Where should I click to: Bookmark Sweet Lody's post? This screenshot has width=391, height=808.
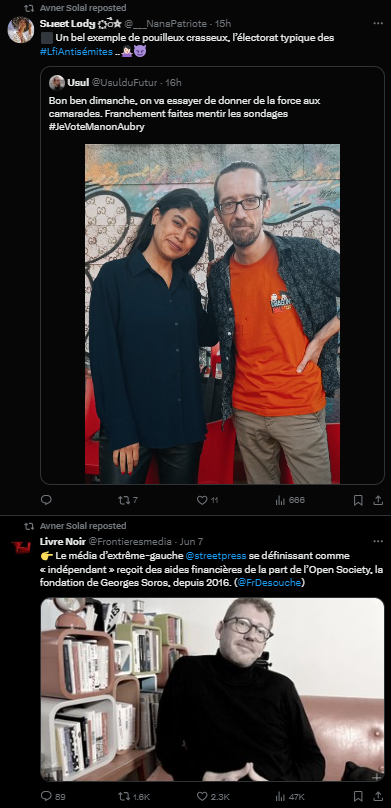358,500
